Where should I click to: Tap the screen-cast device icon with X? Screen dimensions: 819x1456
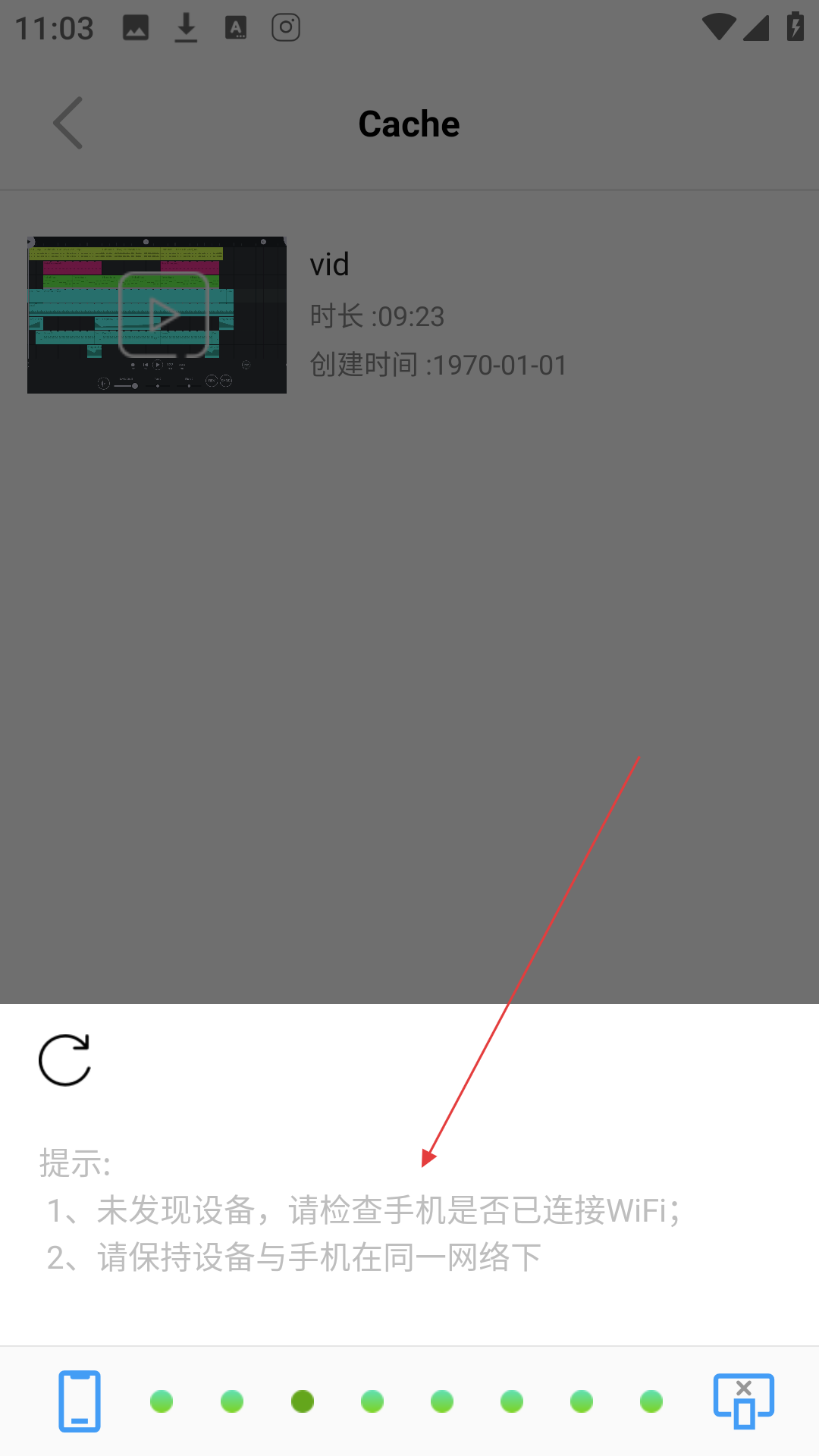[x=743, y=1401]
